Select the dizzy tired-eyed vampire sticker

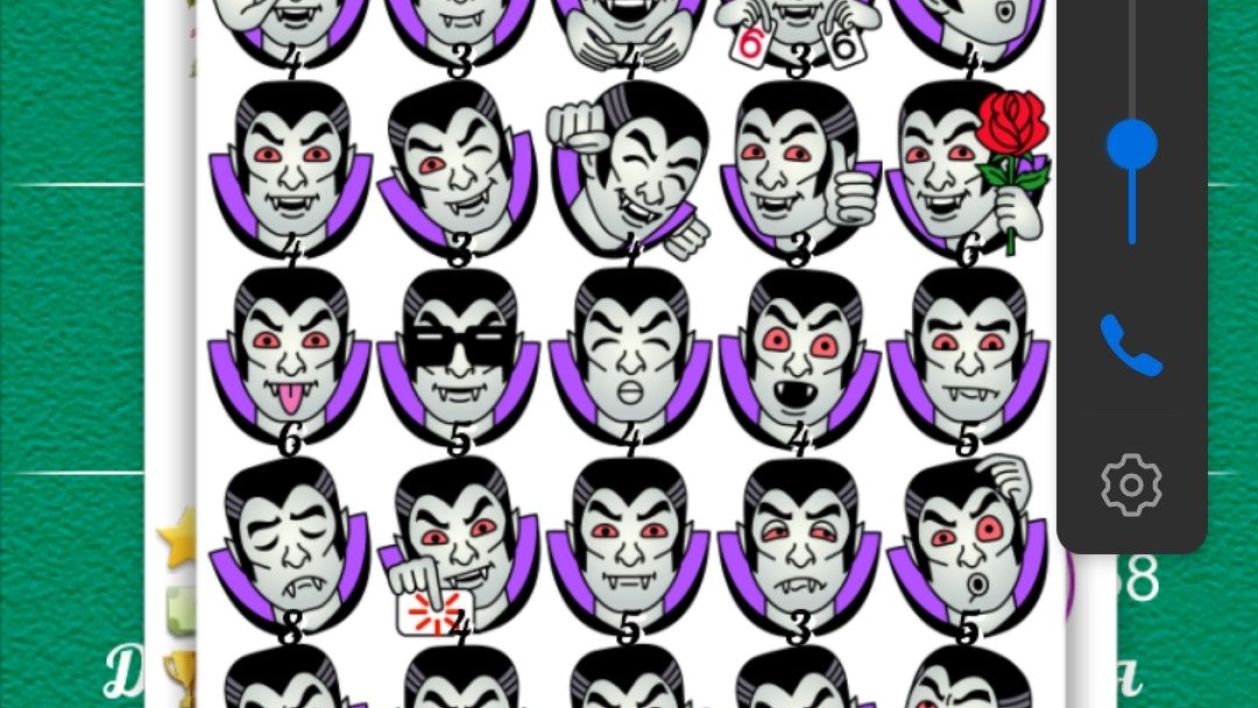point(798,540)
